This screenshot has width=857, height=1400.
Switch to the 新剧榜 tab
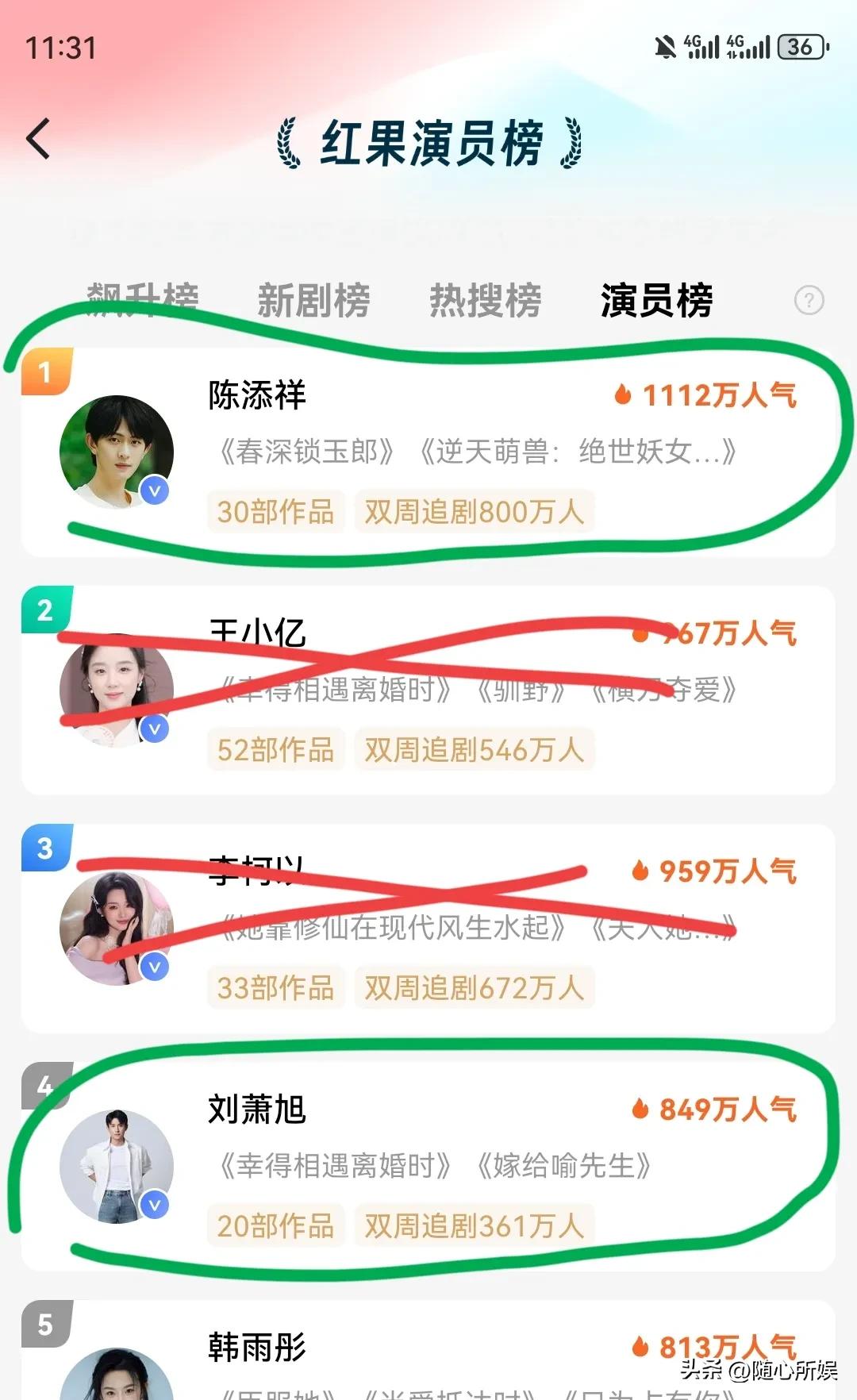pos(313,301)
